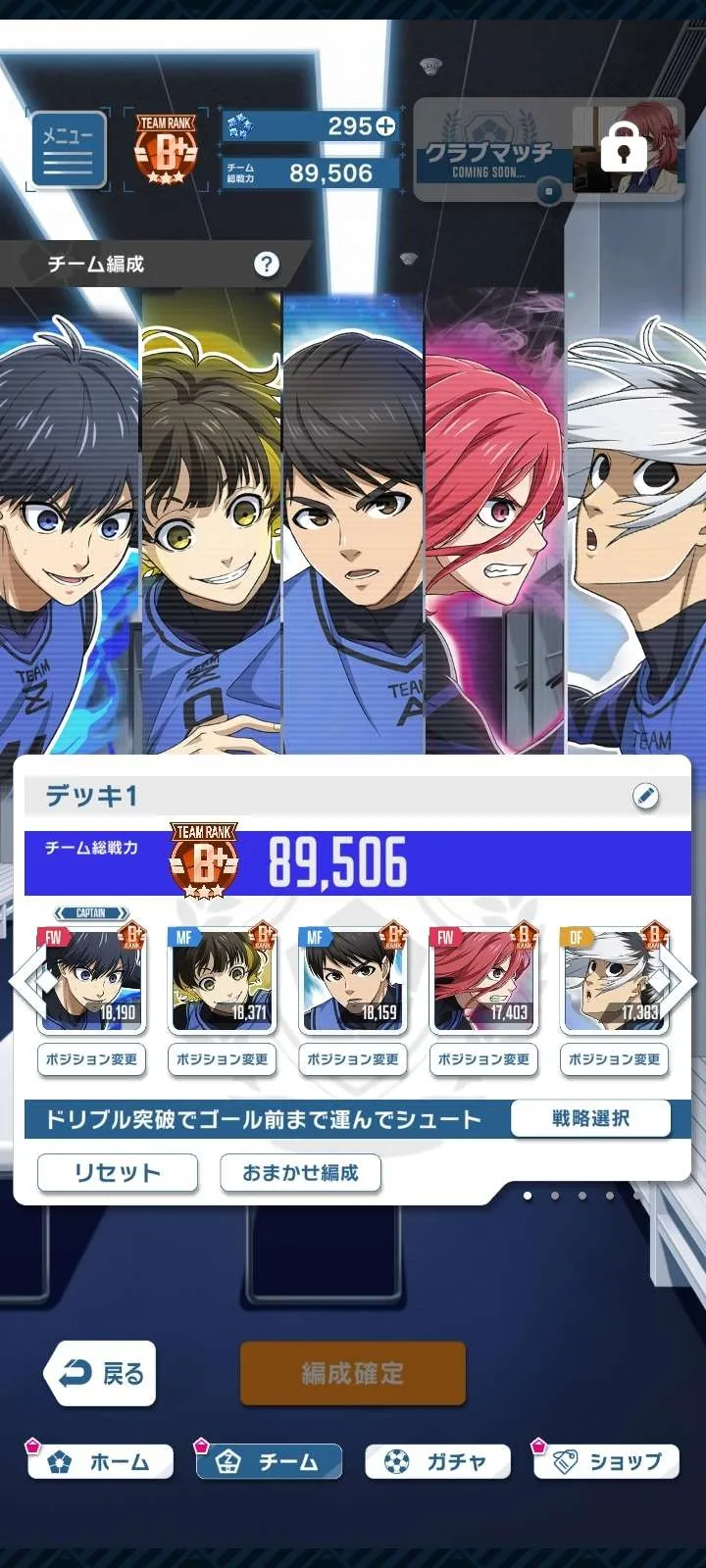Go back with the 戻る button
Viewport: 706px width, 1568px height.
[100, 1374]
